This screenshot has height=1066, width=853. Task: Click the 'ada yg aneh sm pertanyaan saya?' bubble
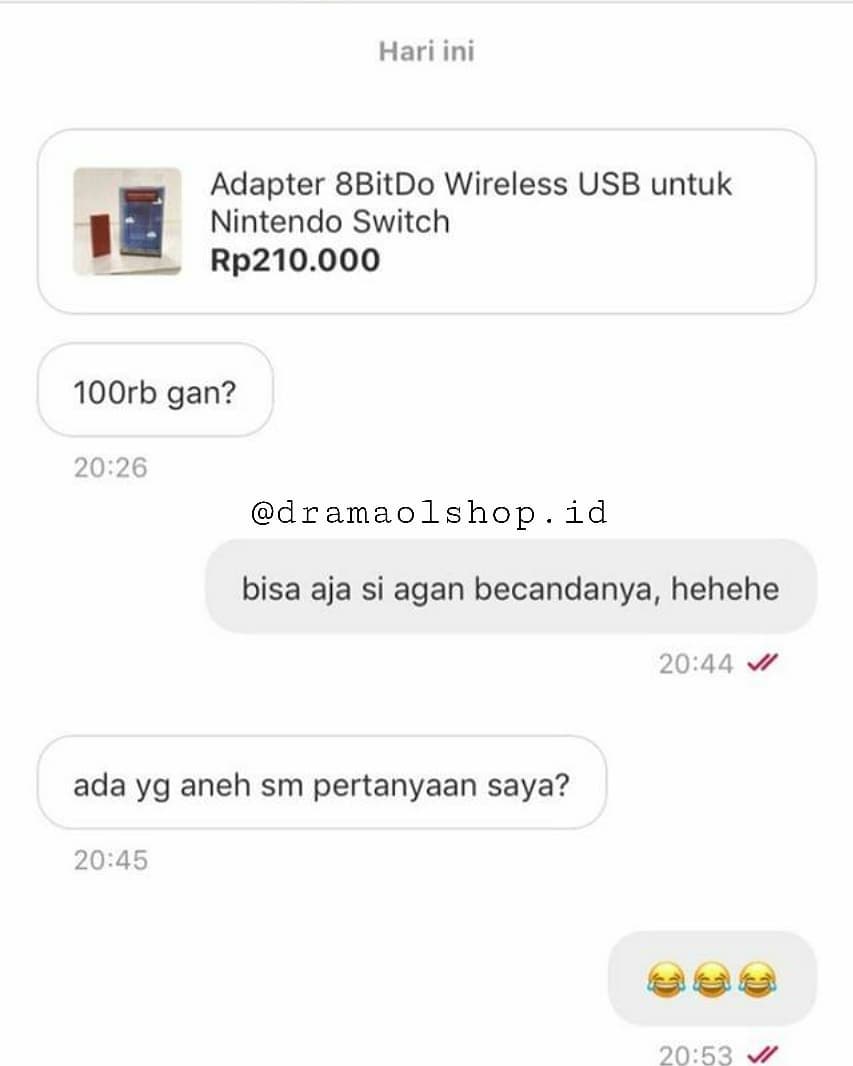click(x=323, y=785)
